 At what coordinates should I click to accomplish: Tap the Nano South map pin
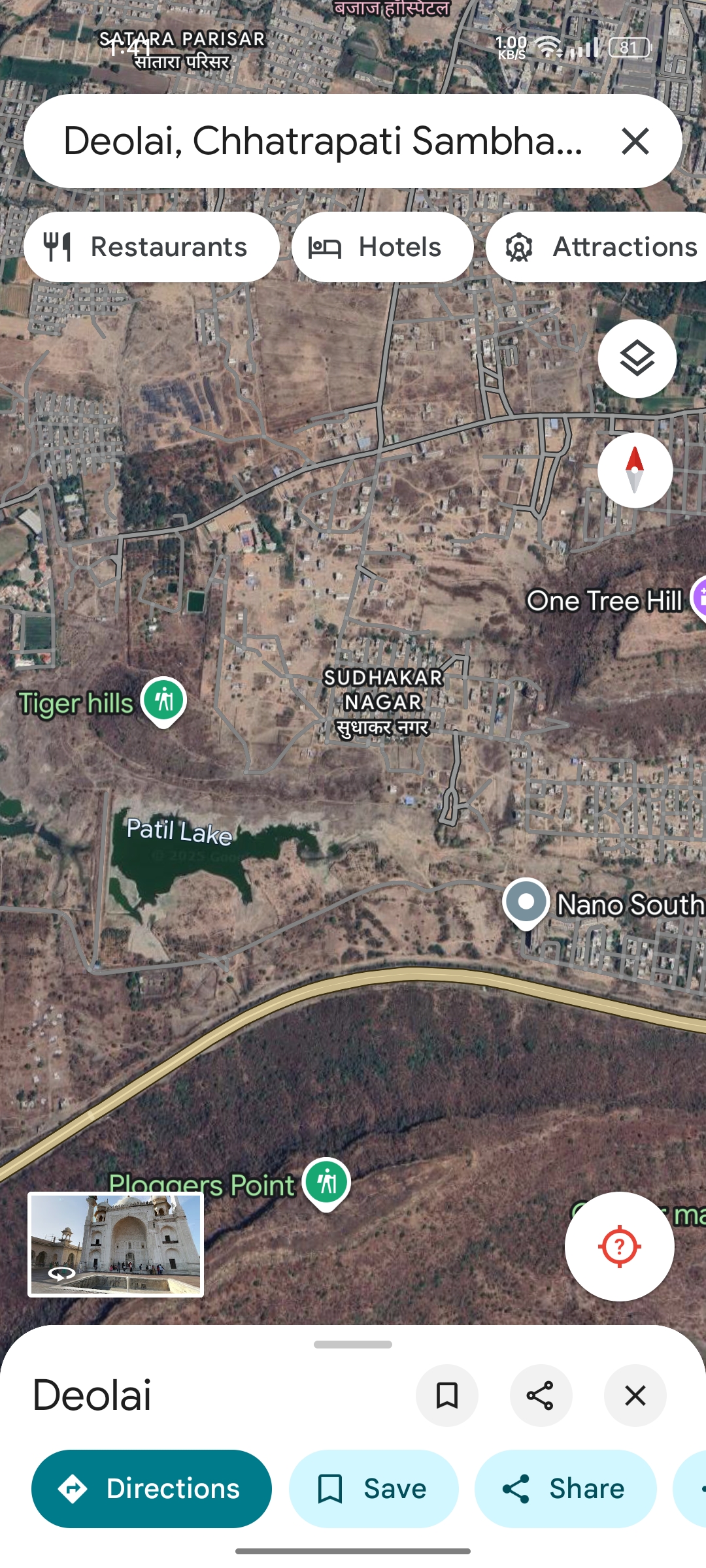(x=526, y=902)
